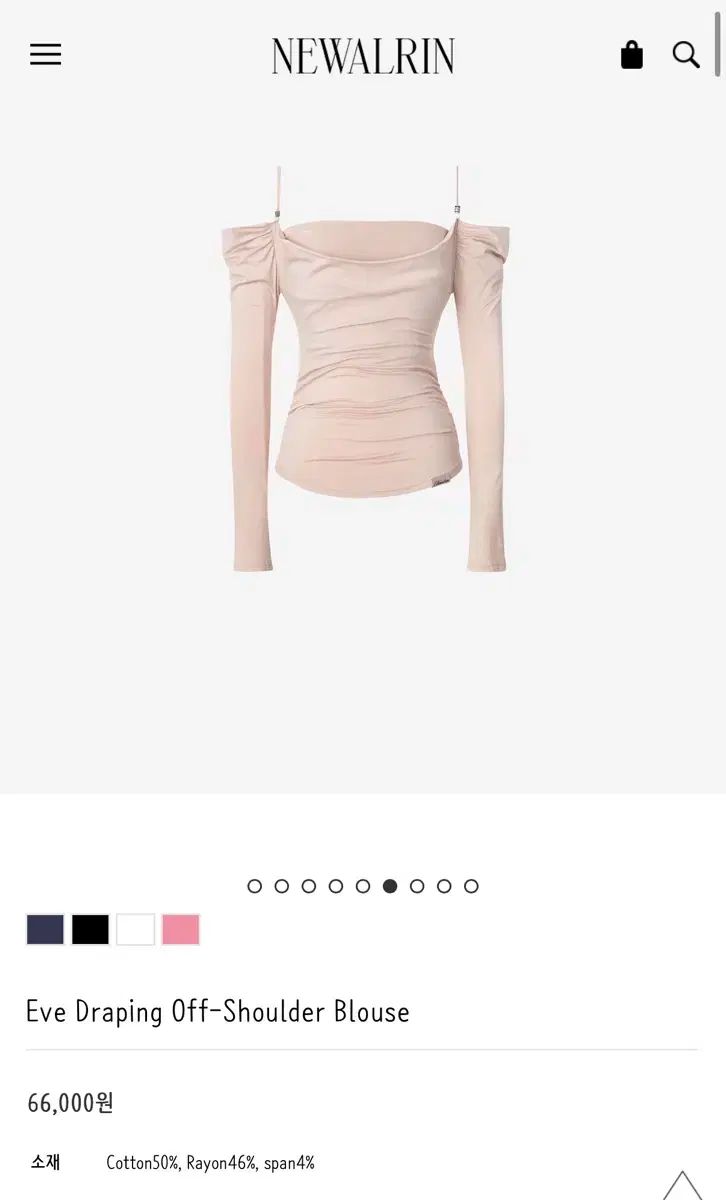Open the search icon
The width and height of the screenshot is (726, 1200).
686,55
